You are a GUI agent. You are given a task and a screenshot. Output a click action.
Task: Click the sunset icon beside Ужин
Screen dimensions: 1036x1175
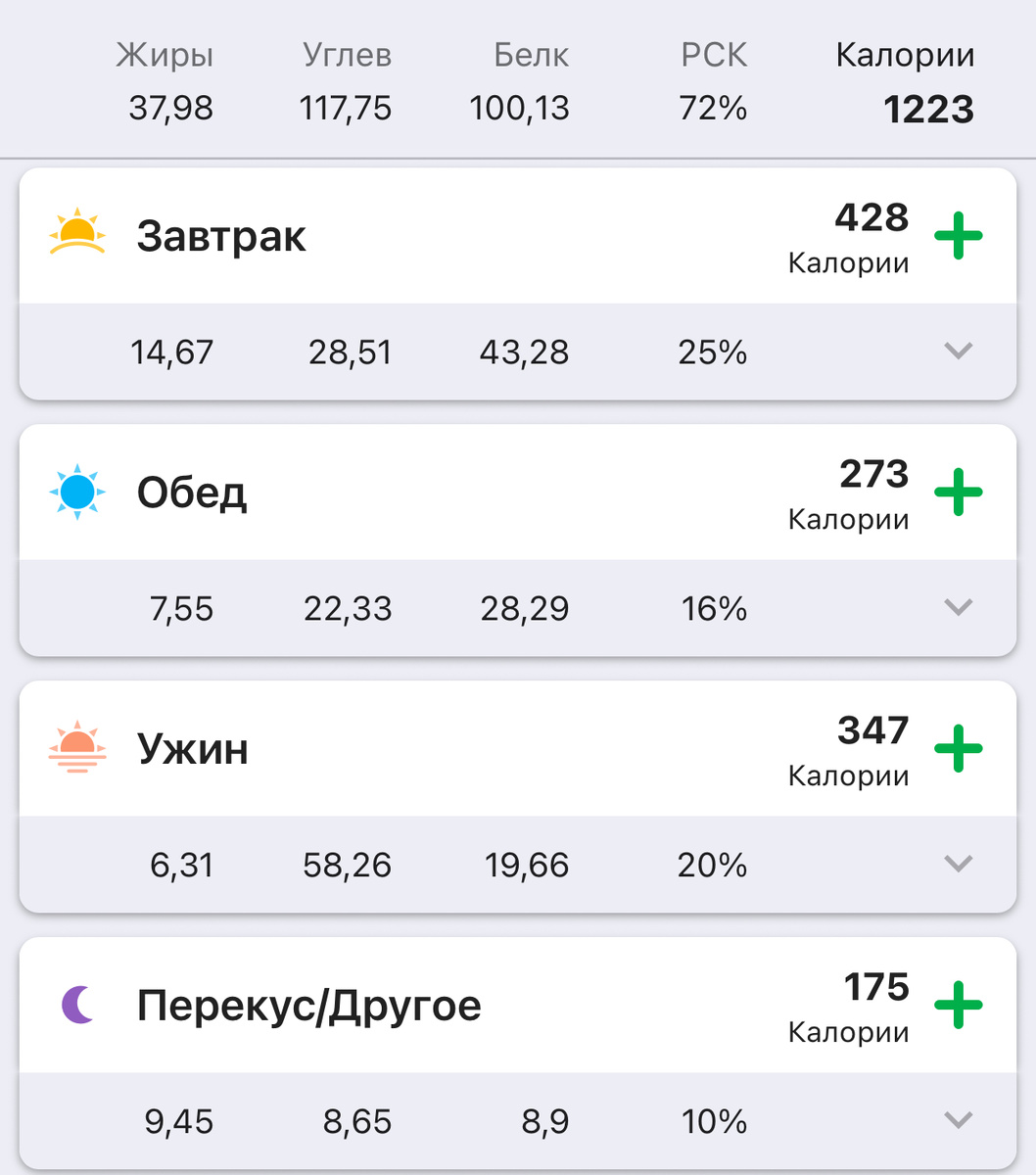tap(75, 748)
